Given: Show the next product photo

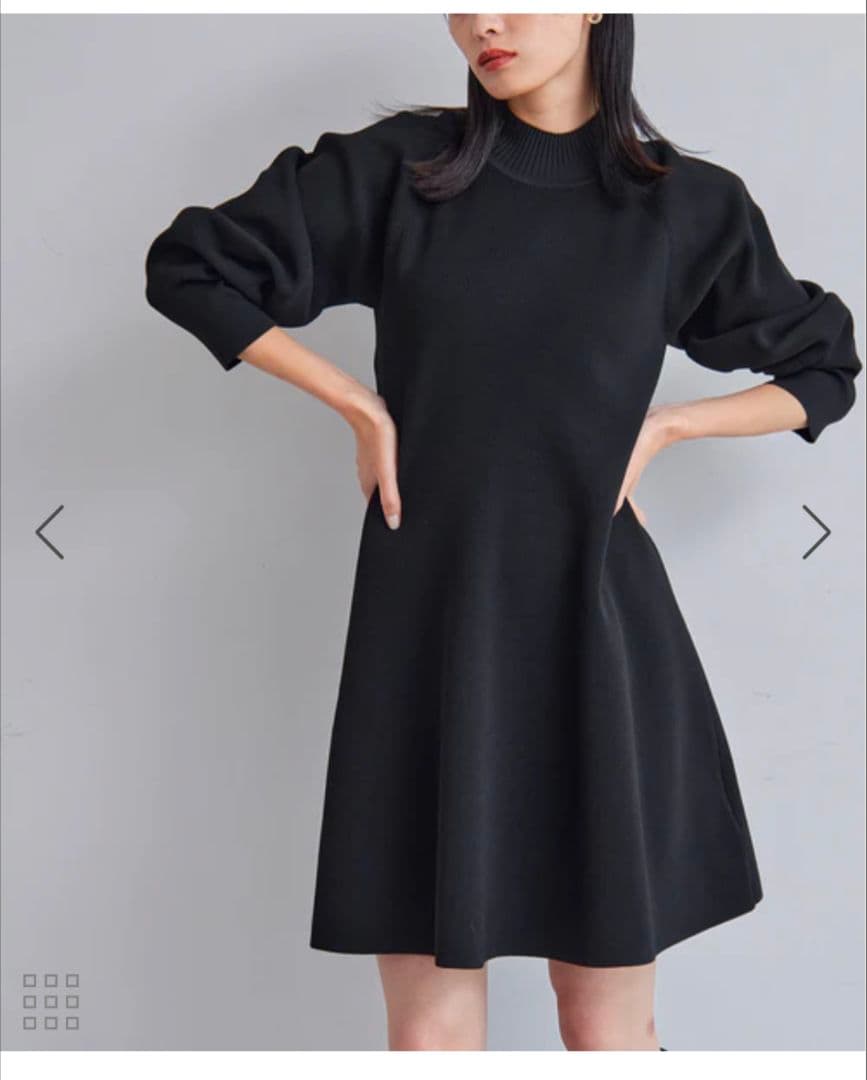Looking at the screenshot, I should 816,532.
